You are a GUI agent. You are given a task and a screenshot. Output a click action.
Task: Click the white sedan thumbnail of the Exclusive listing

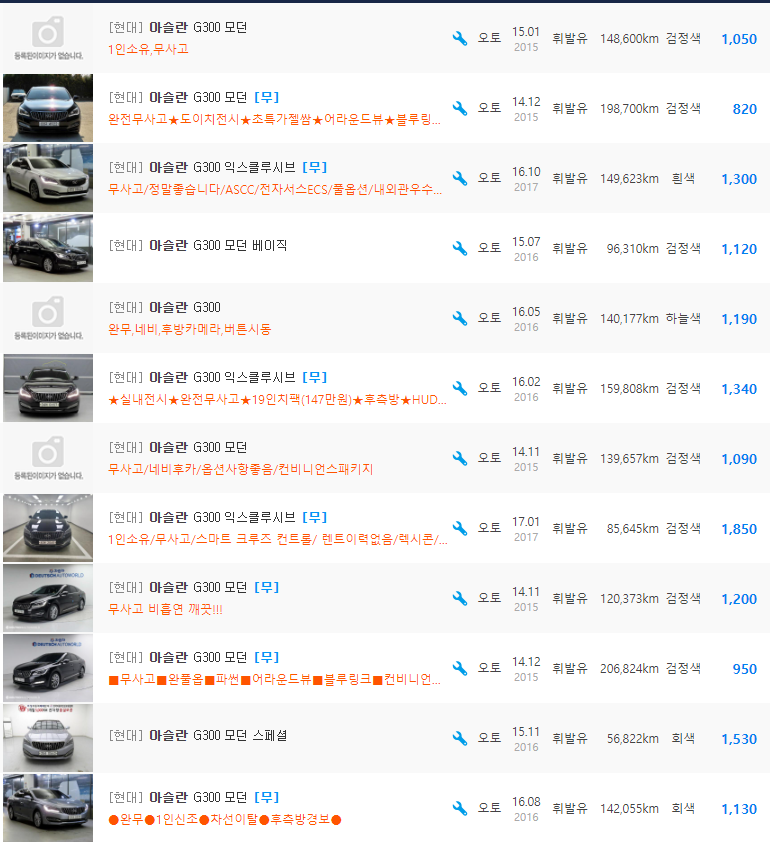(47, 177)
